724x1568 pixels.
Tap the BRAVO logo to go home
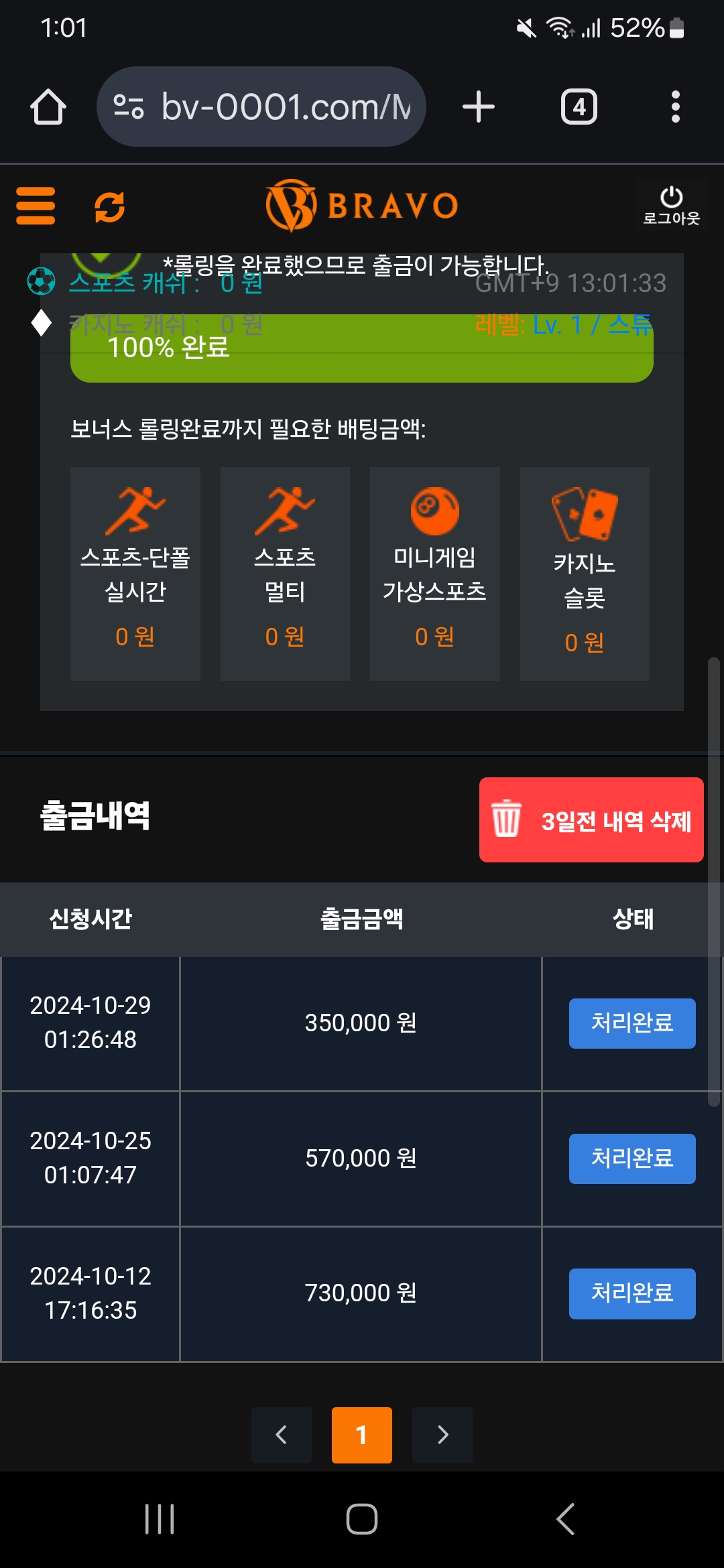pos(362,206)
